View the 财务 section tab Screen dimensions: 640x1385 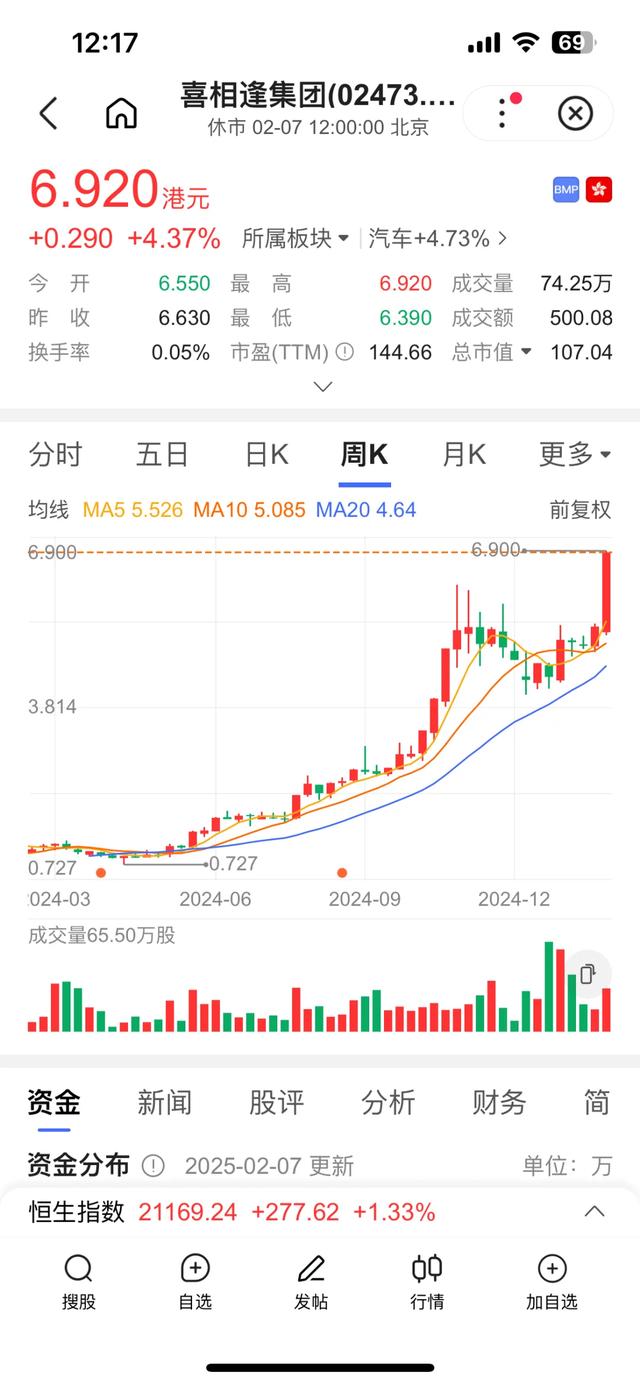click(499, 1102)
